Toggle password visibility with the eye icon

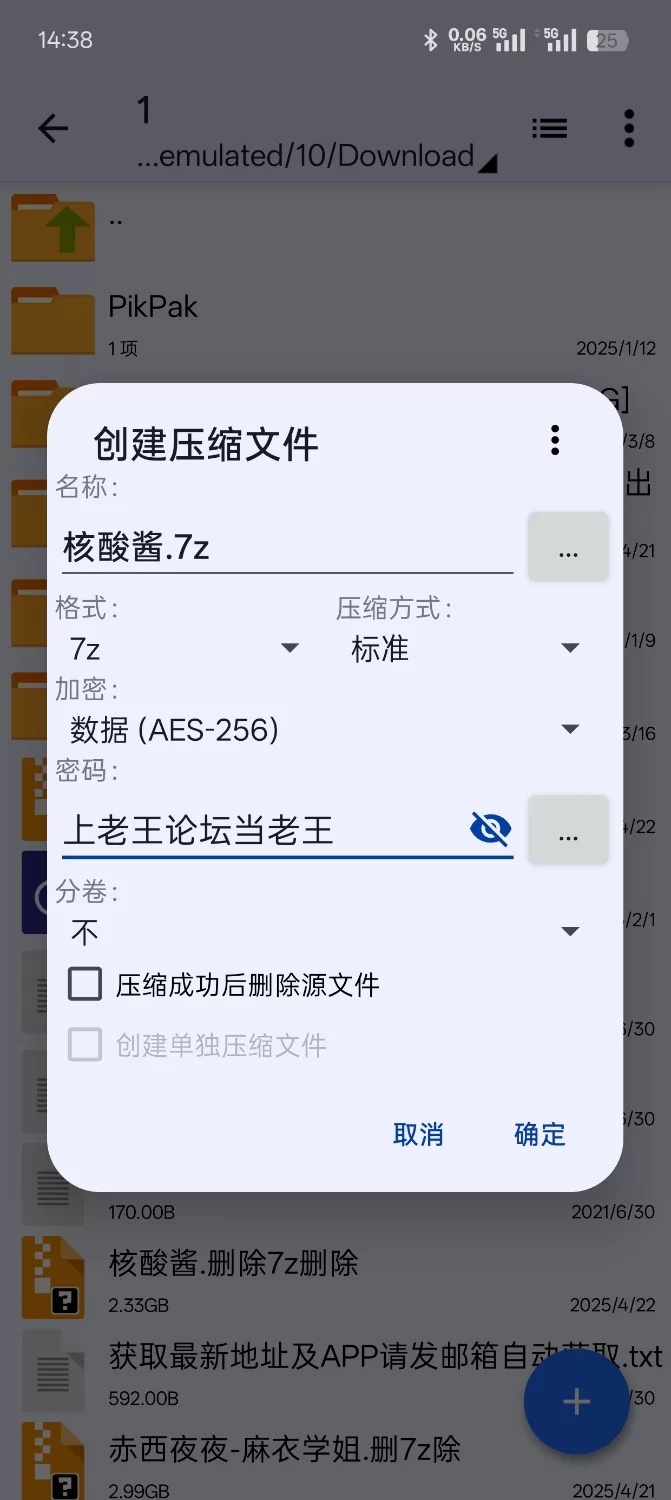(x=490, y=828)
